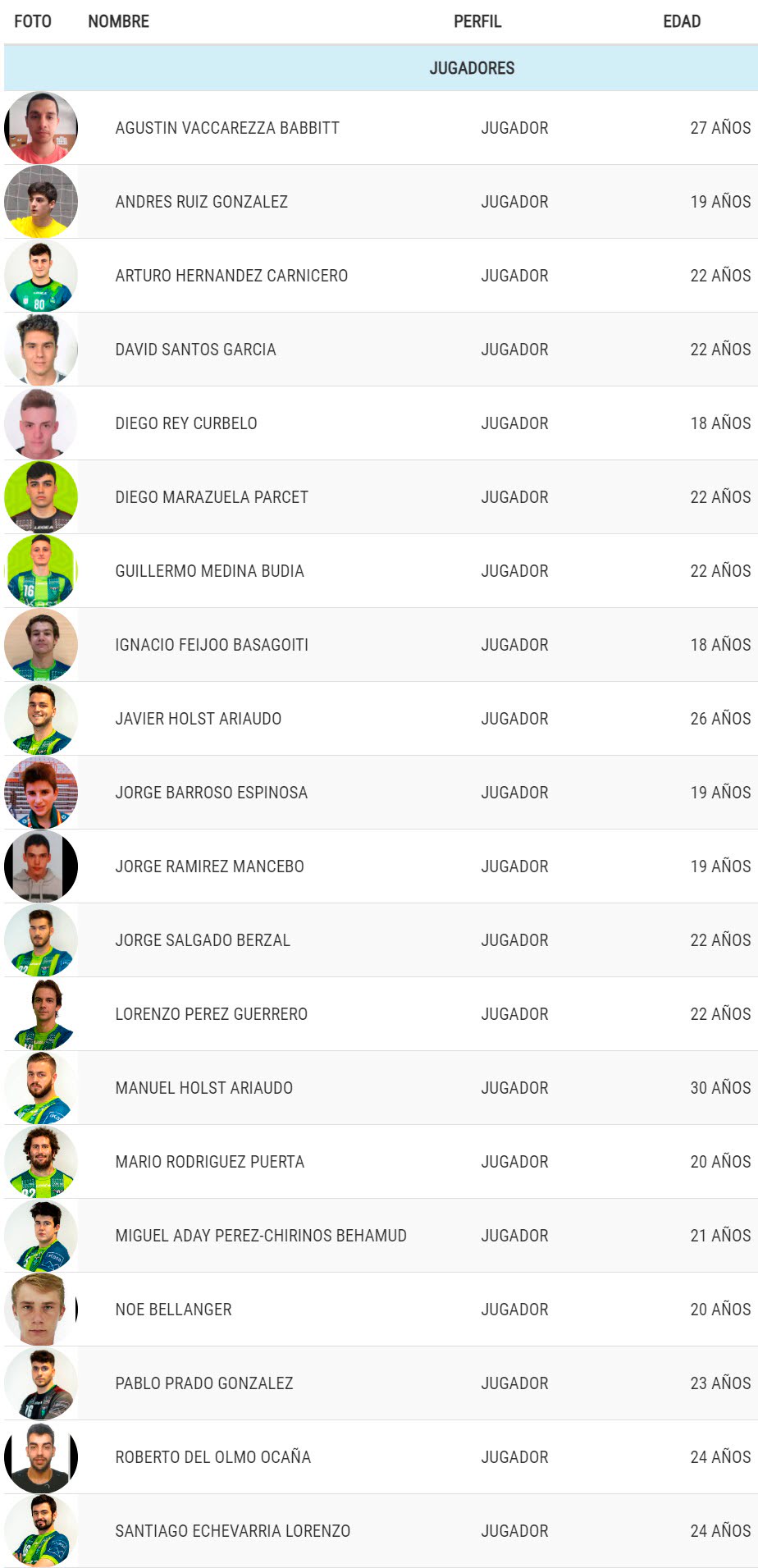View Javier Holst Ariaudo's row
Screen dimensions: 758x1568
[381, 719]
